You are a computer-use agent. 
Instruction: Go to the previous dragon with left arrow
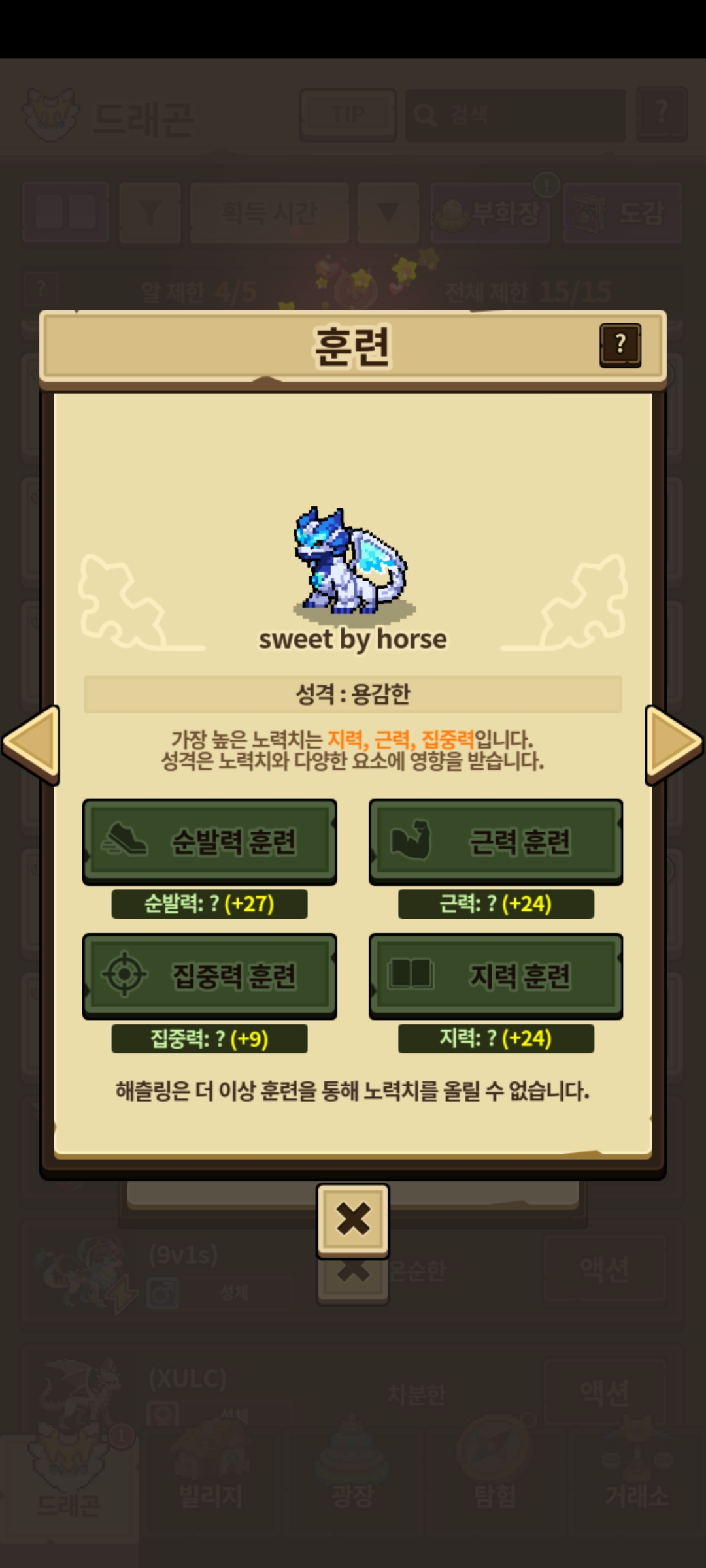click(31, 744)
